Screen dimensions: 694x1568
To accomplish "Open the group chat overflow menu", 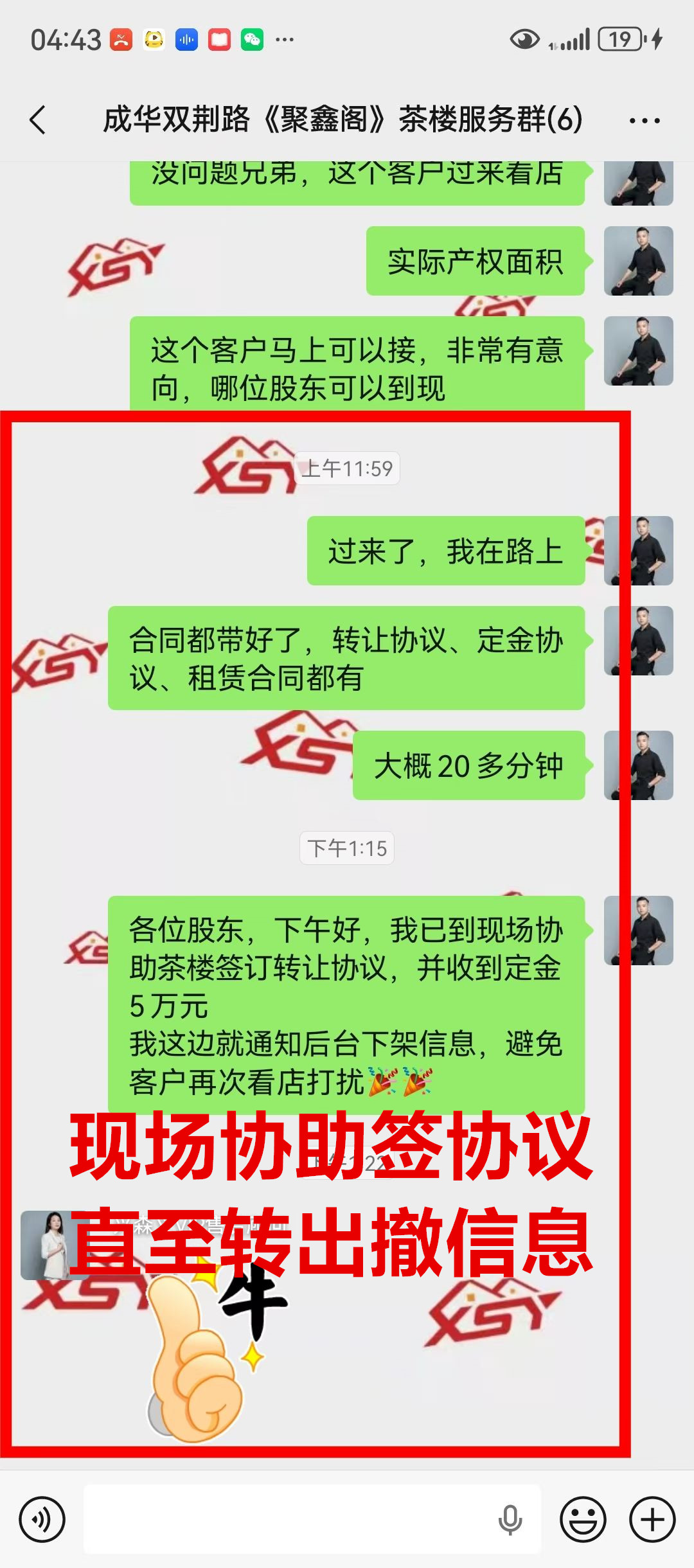I will pos(645,120).
